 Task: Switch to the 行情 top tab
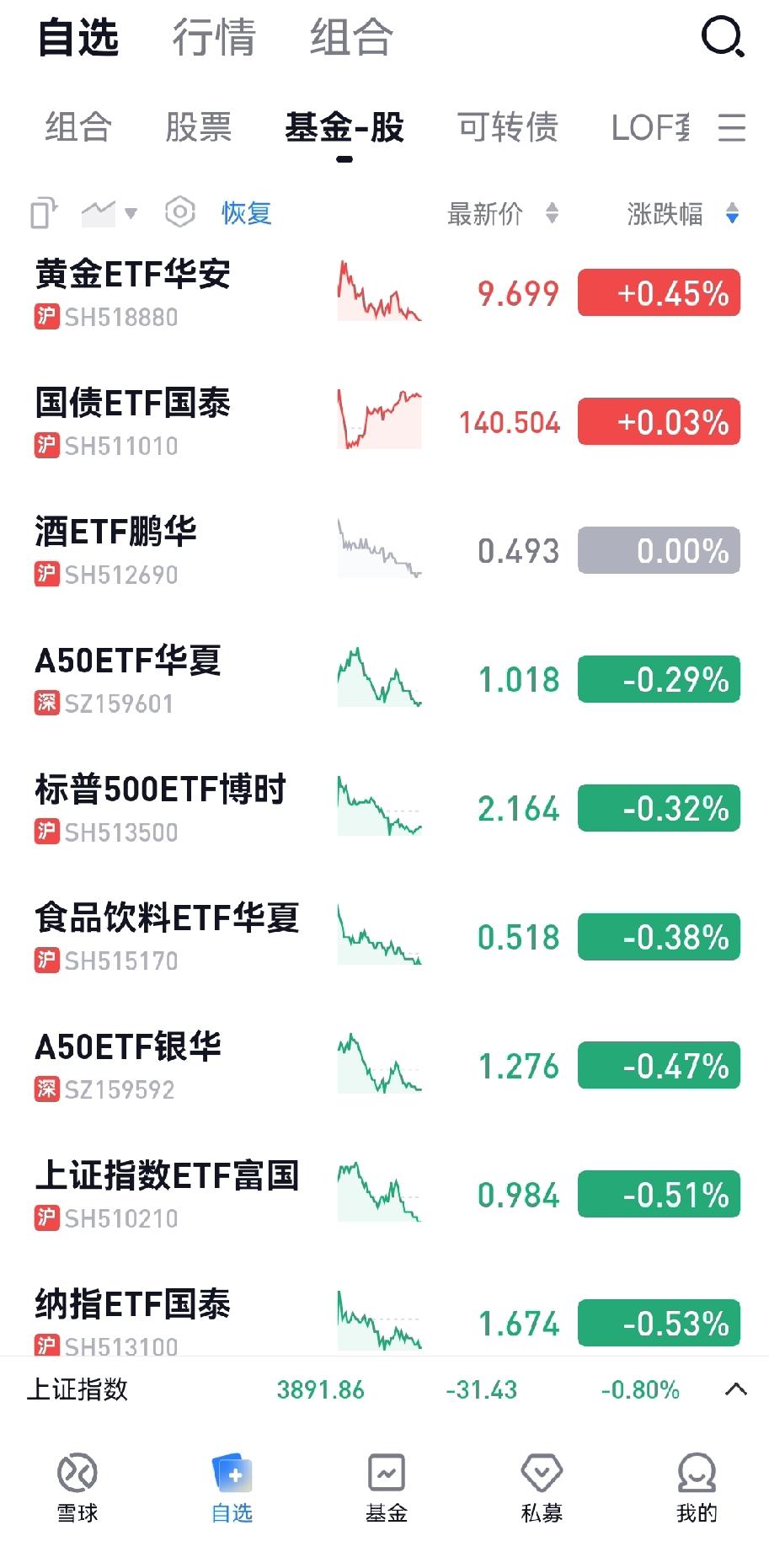[x=214, y=38]
